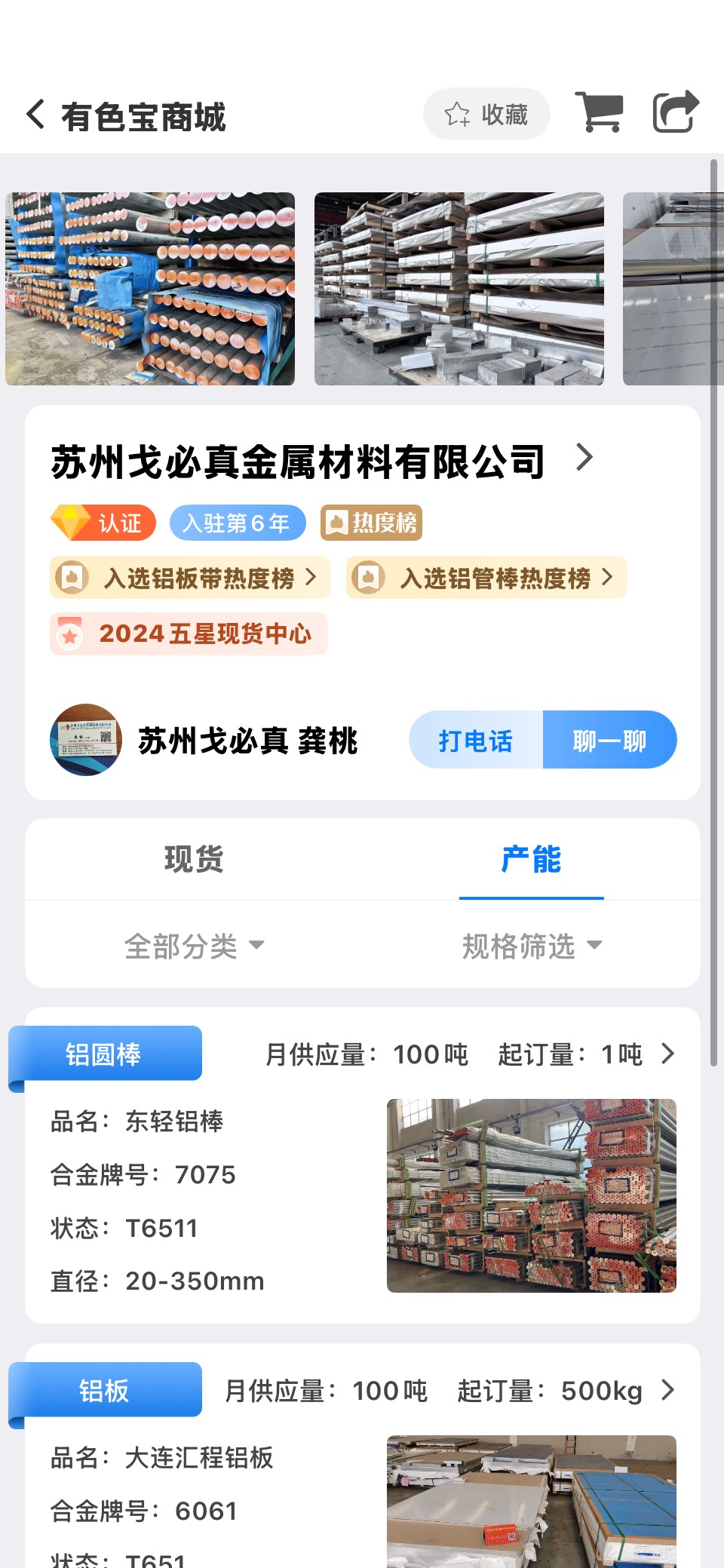The width and height of the screenshot is (724, 1568).
Task: Share this shop page
Action: 676,112
